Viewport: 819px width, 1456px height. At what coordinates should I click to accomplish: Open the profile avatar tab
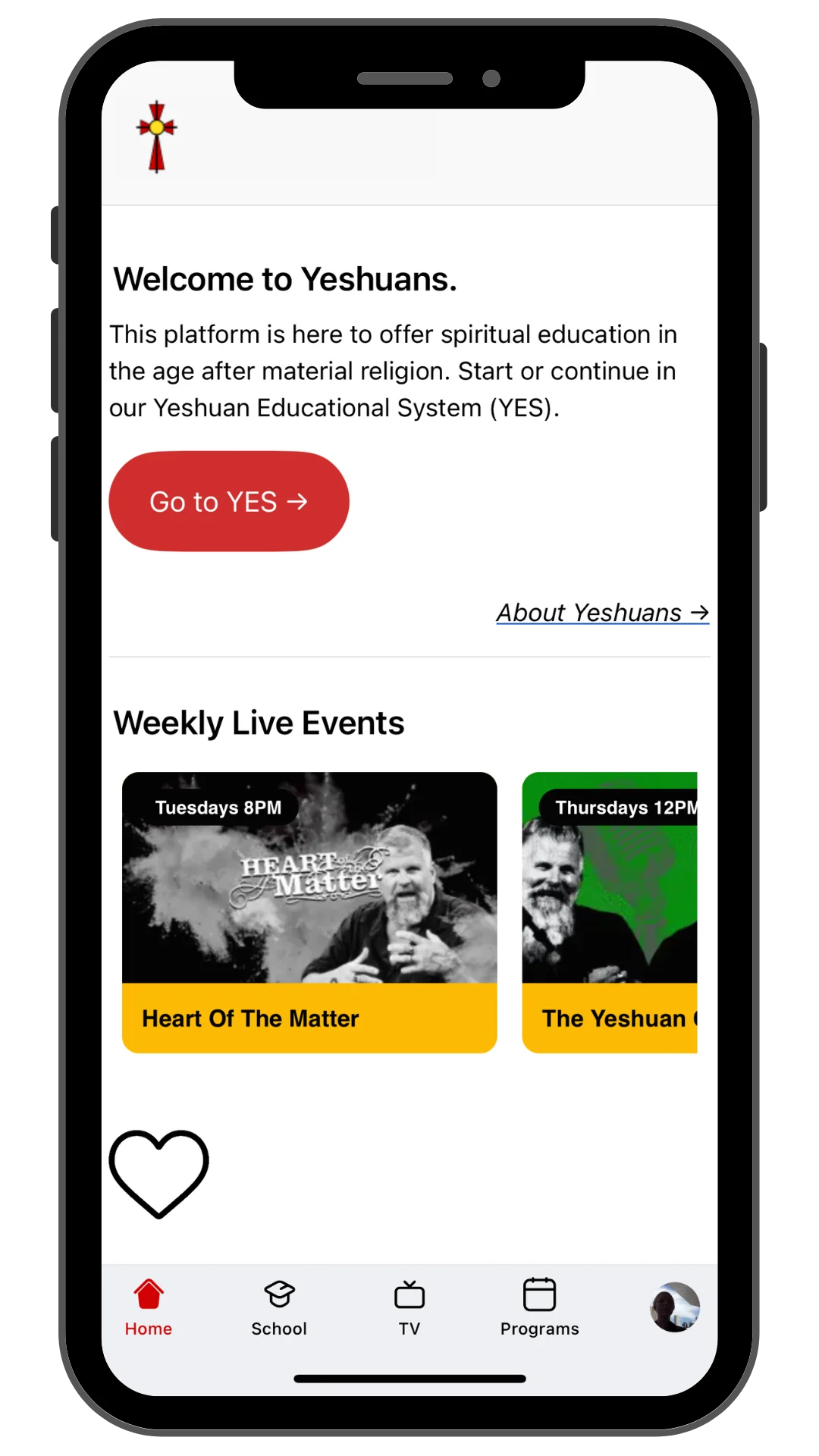pyautogui.click(x=674, y=1307)
